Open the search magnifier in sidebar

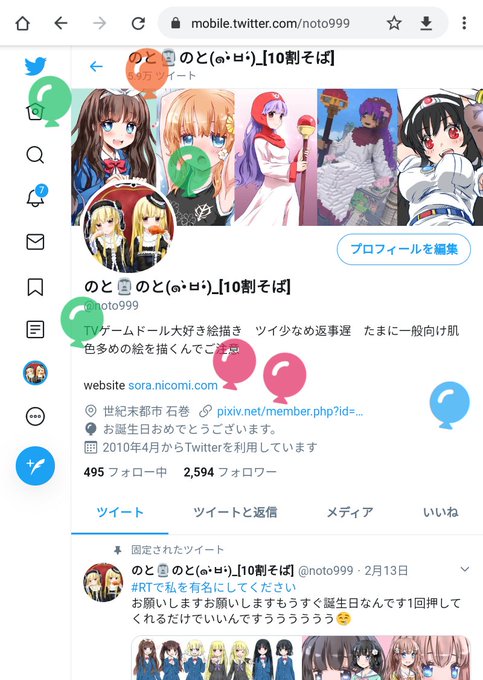point(35,155)
